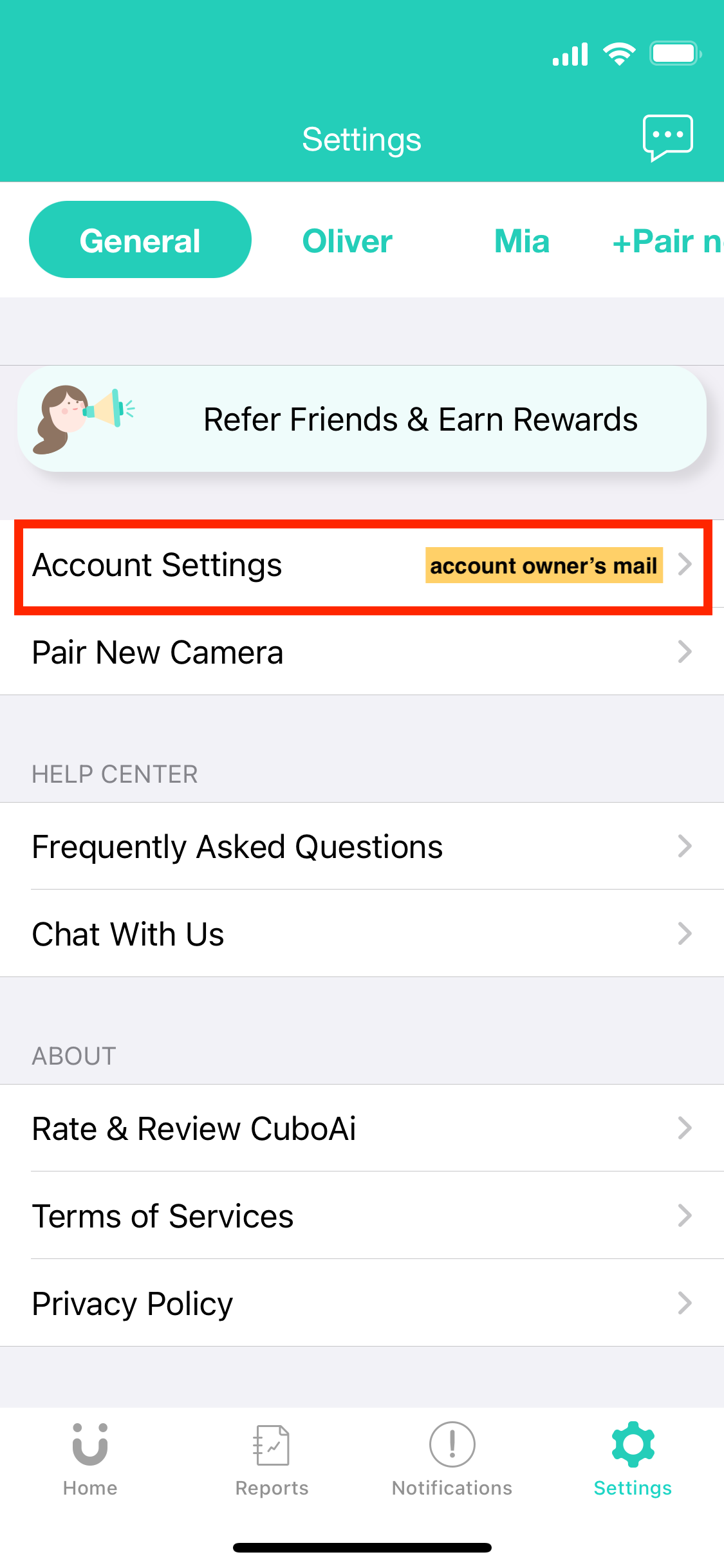Image resolution: width=724 pixels, height=1568 pixels.
Task: View Terms of Services
Action: (x=362, y=1216)
